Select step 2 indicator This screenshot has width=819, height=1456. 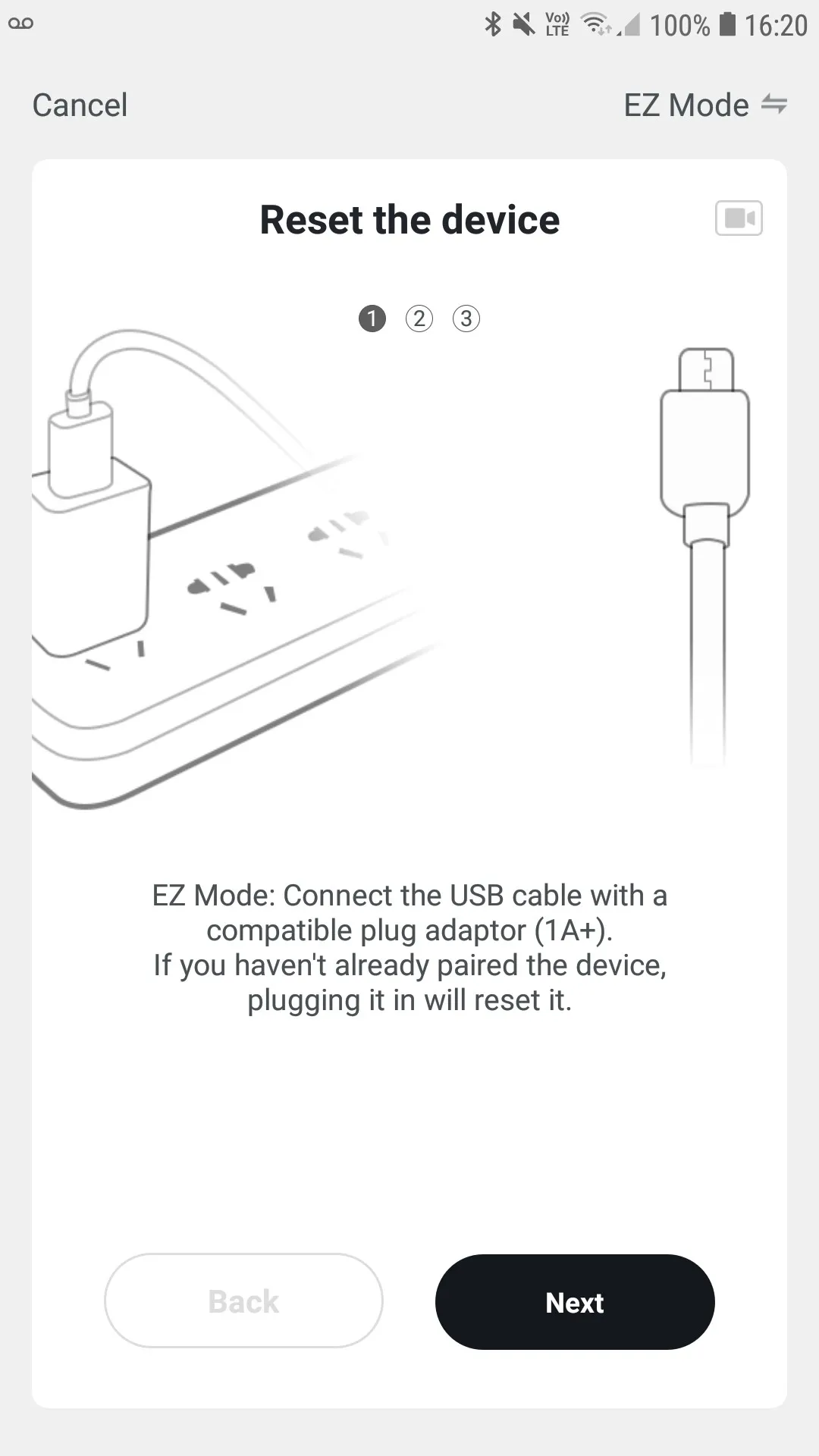pyautogui.click(x=419, y=318)
